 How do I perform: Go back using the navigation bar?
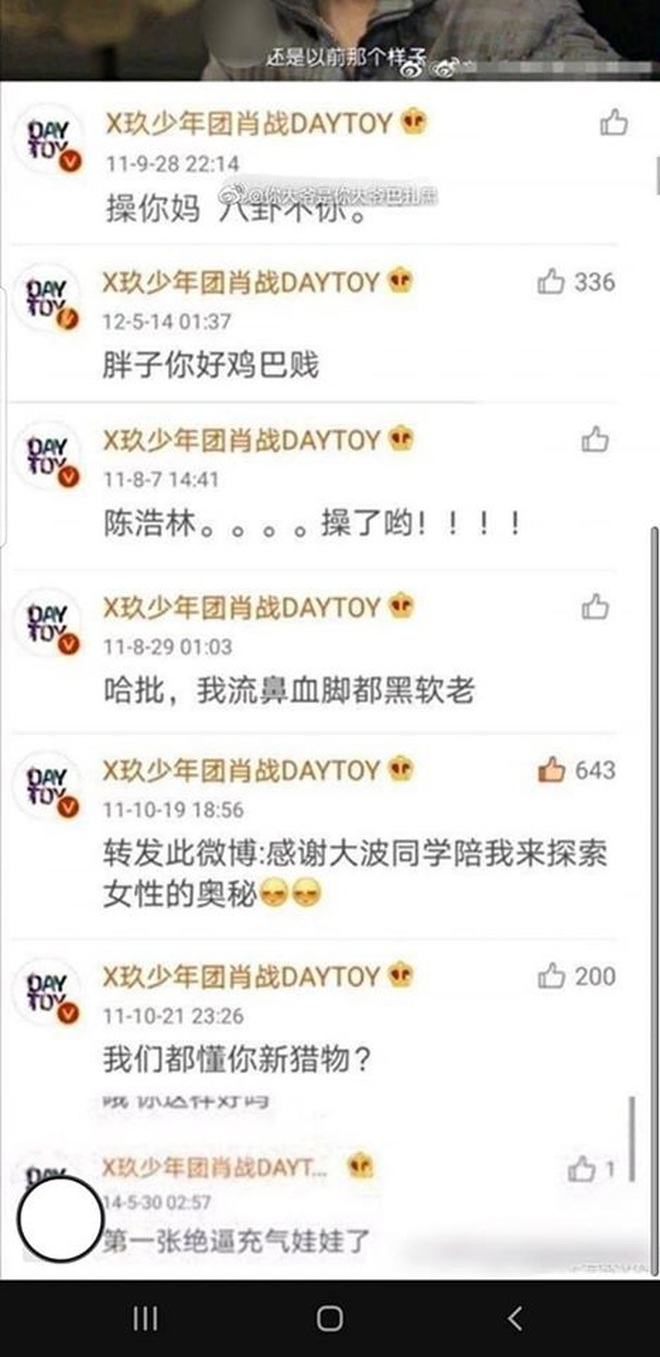point(514,1319)
